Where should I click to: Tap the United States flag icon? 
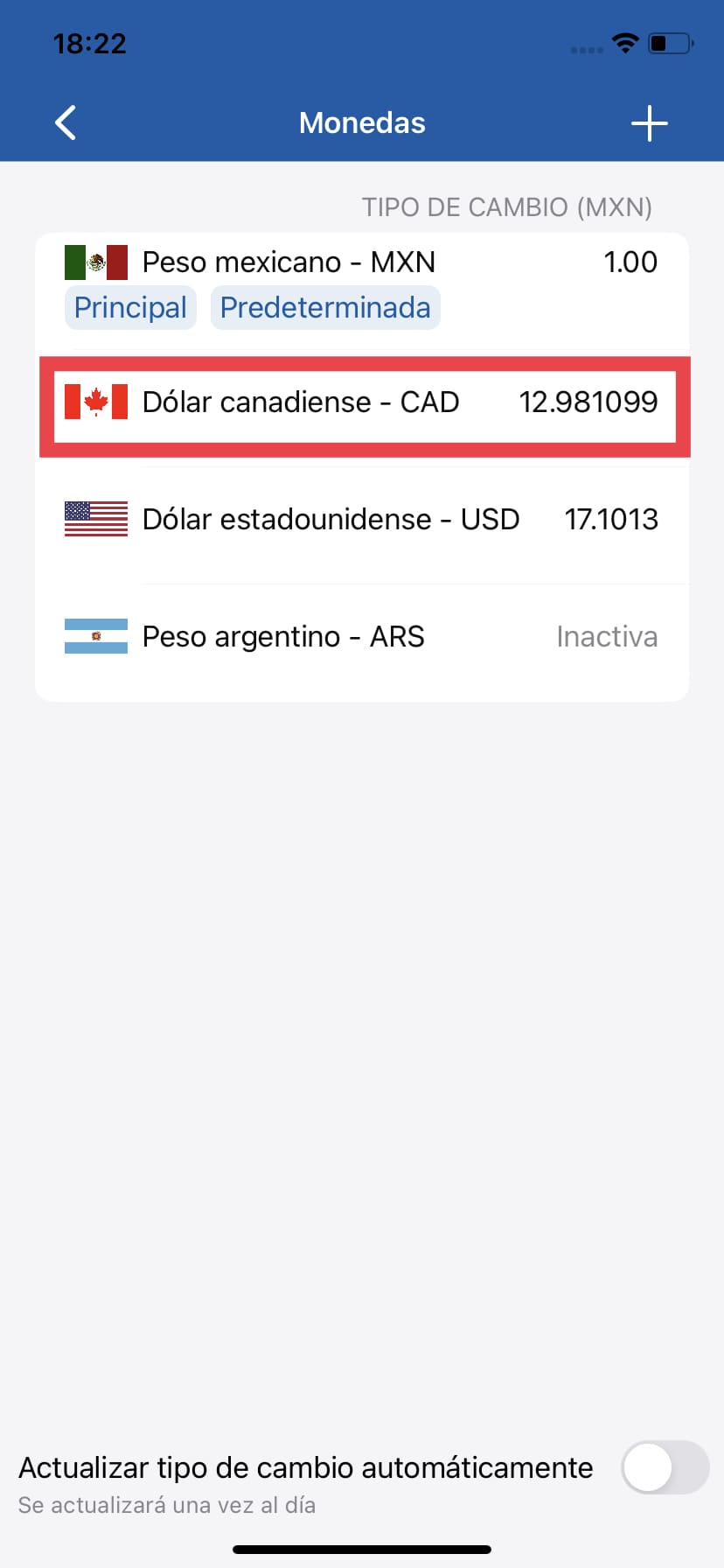click(95, 519)
